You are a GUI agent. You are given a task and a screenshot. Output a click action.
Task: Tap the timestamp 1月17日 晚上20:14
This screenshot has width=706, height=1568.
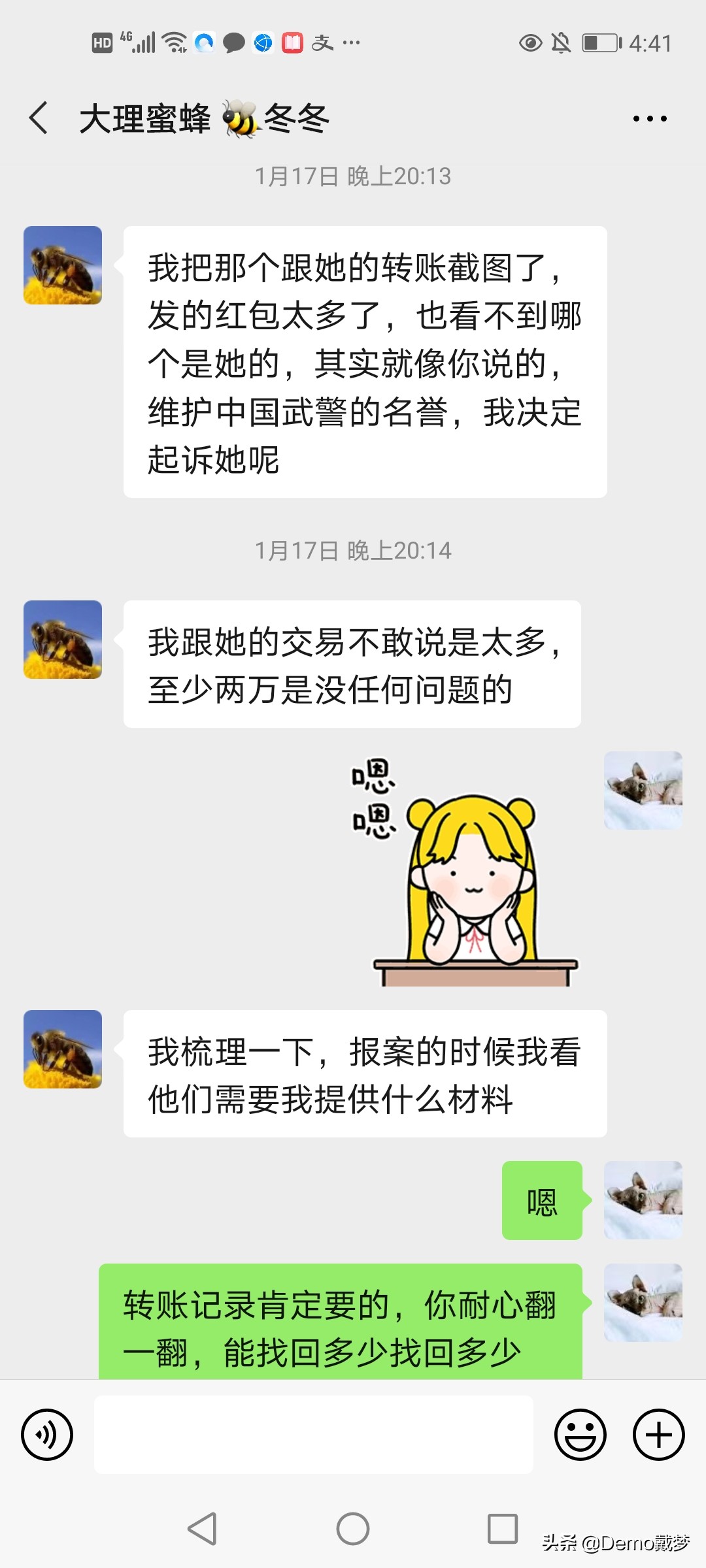353,551
